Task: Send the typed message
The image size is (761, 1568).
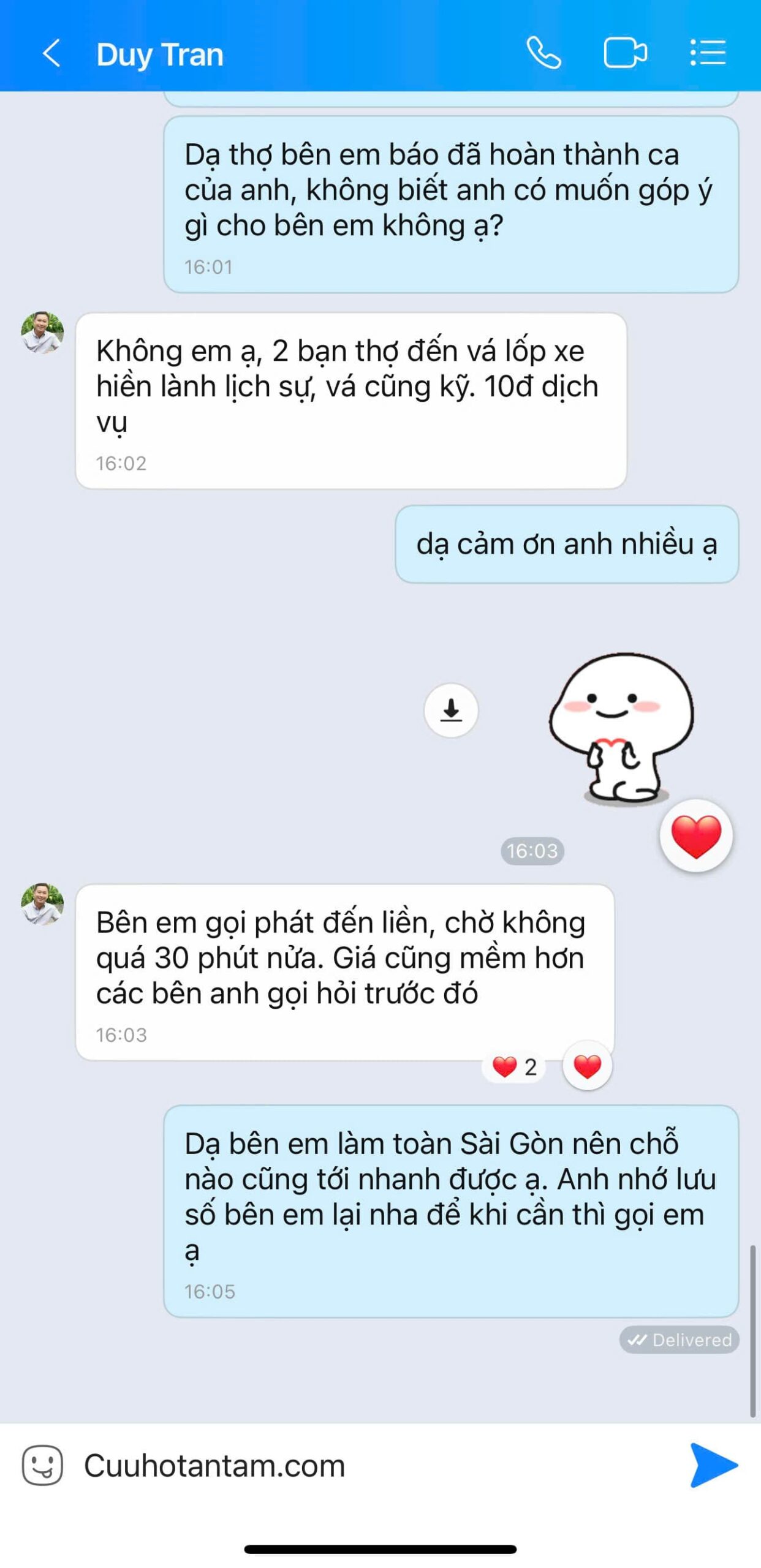Action: pyautogui.click(x=713, y=1466)
